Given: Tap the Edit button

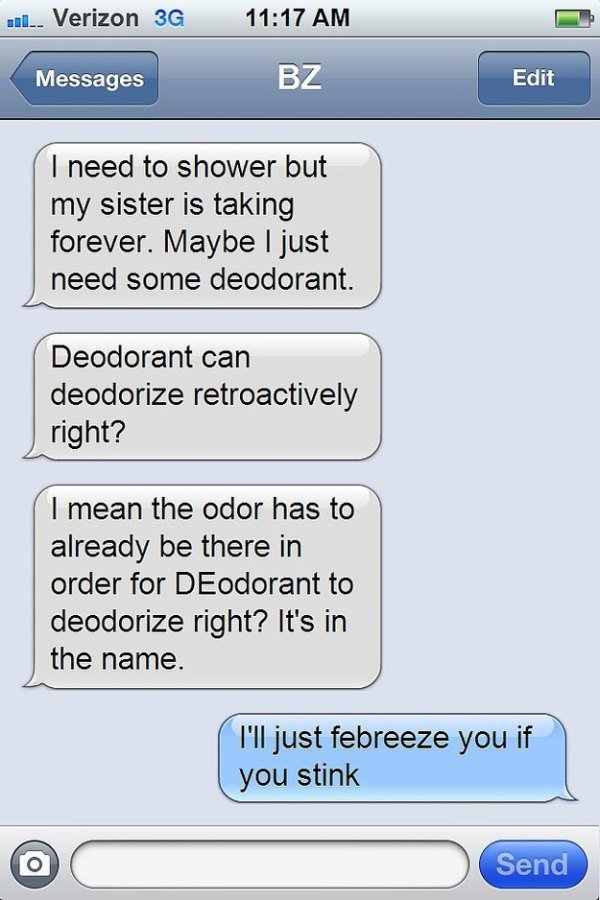Looking at the screenshot, I should tap(532, 78).
